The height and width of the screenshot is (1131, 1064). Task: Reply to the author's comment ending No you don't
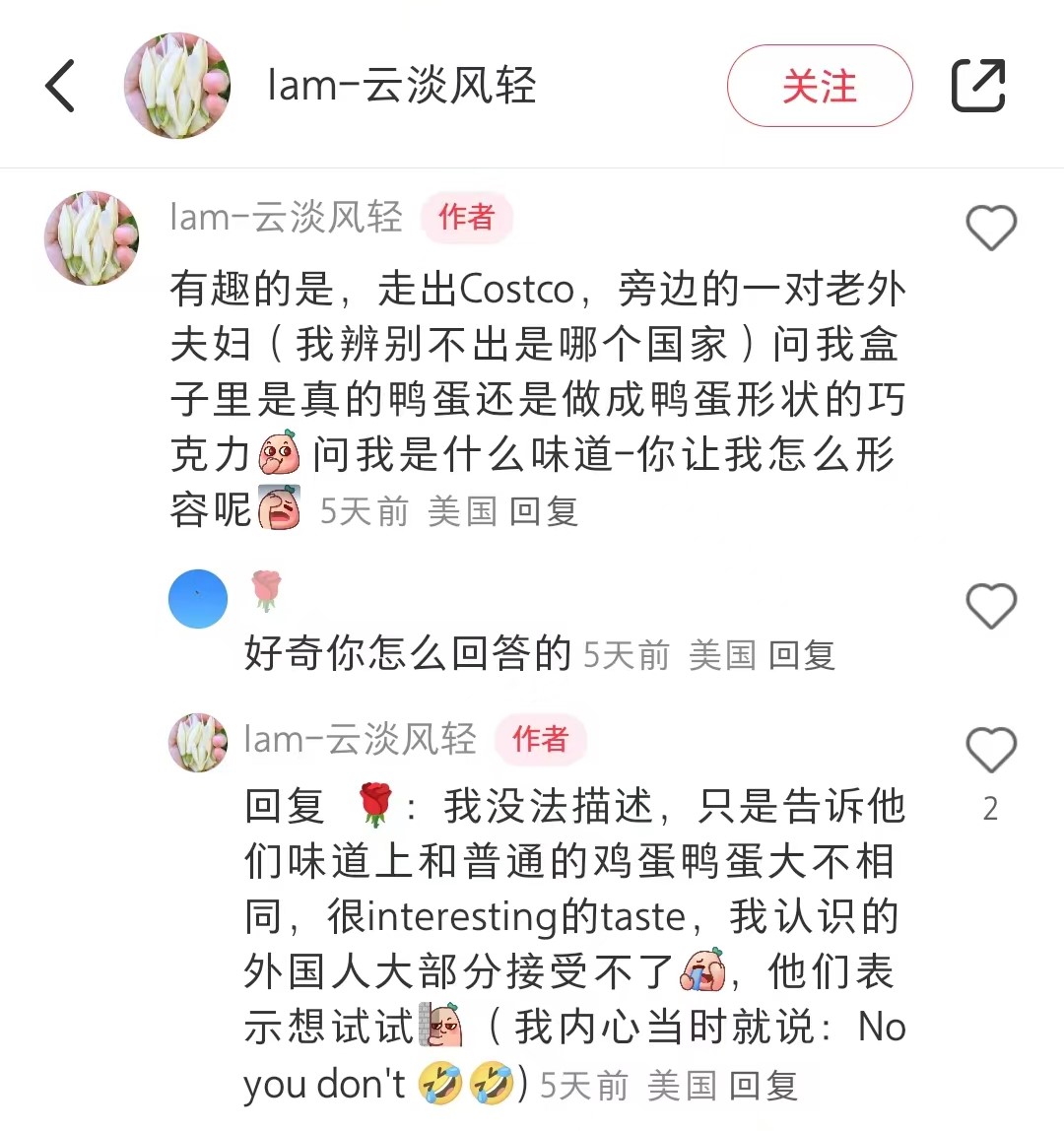[x=763, y=1086]
